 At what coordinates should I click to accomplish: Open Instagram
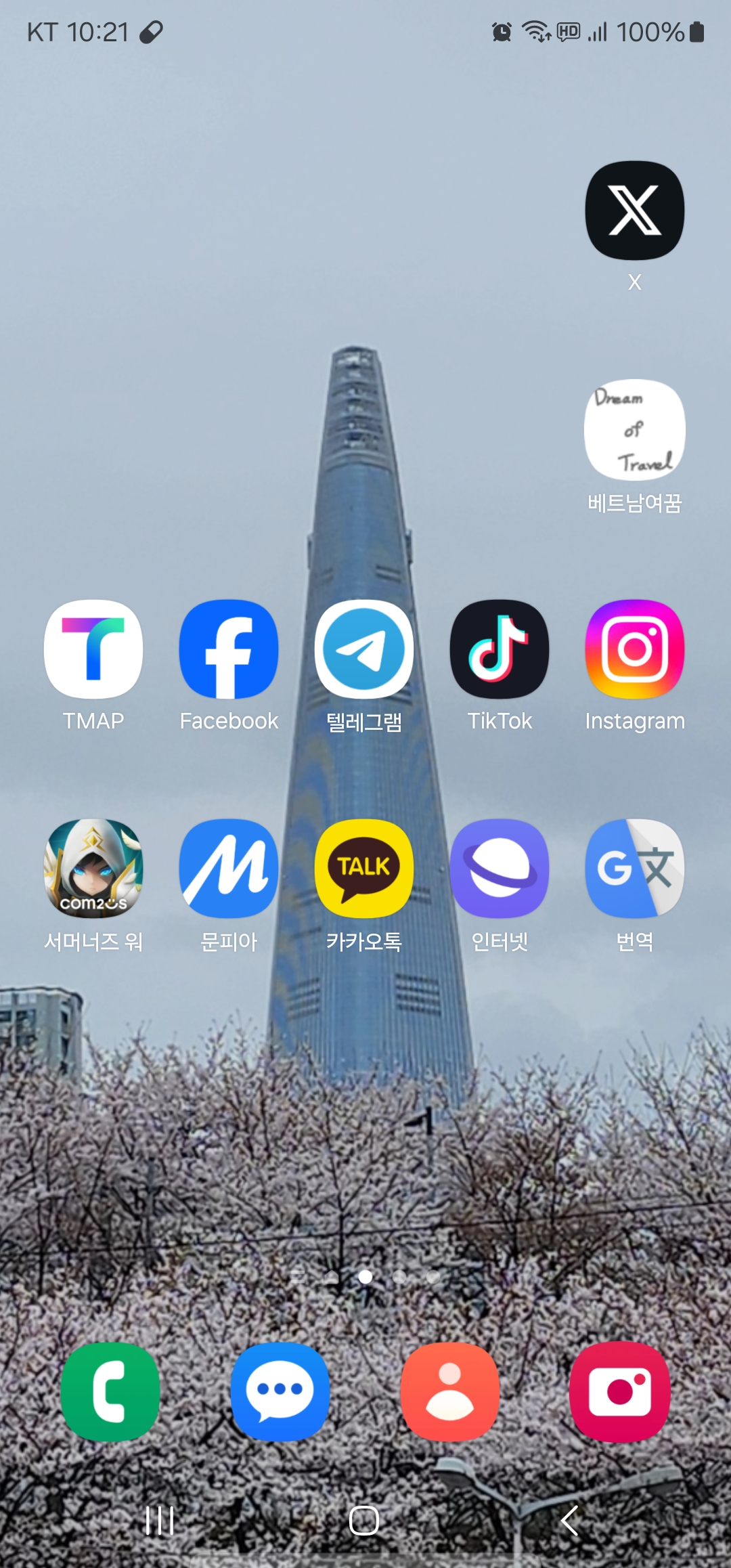[634, 649]
